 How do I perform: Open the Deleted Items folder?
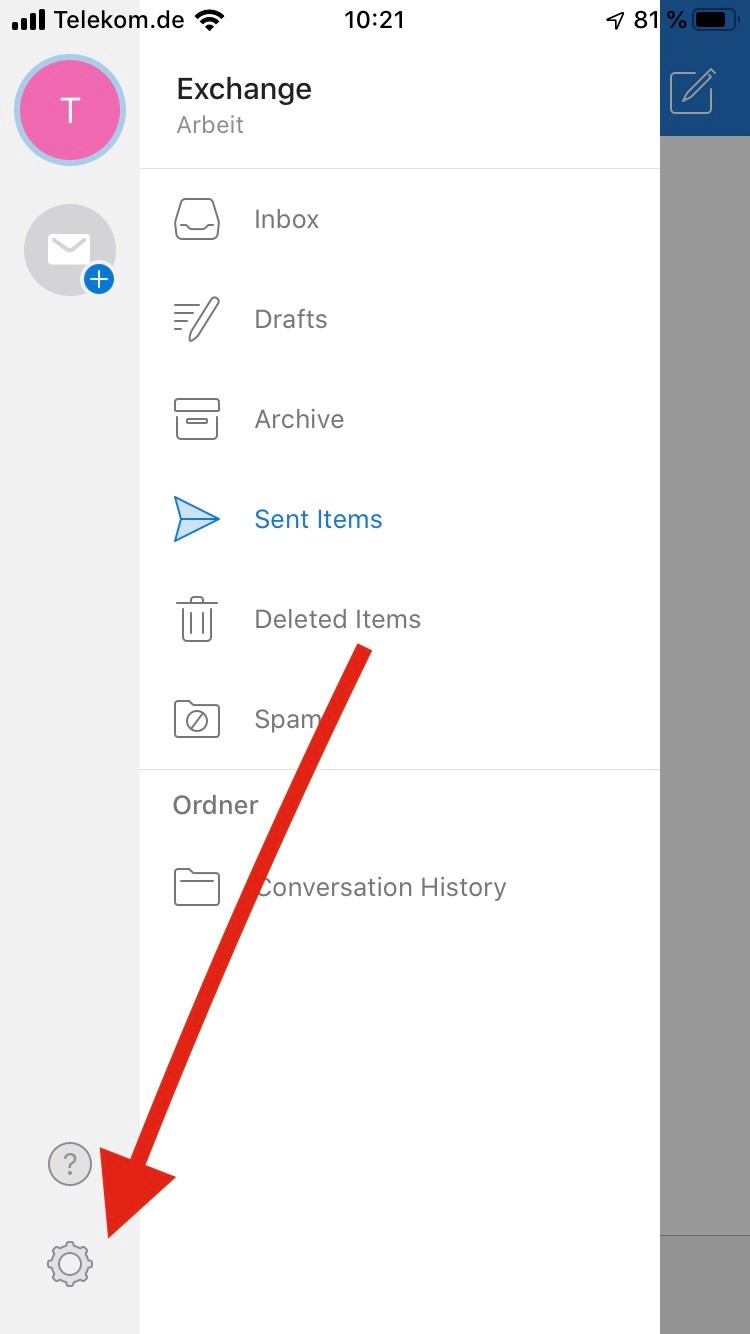[400, 619]
